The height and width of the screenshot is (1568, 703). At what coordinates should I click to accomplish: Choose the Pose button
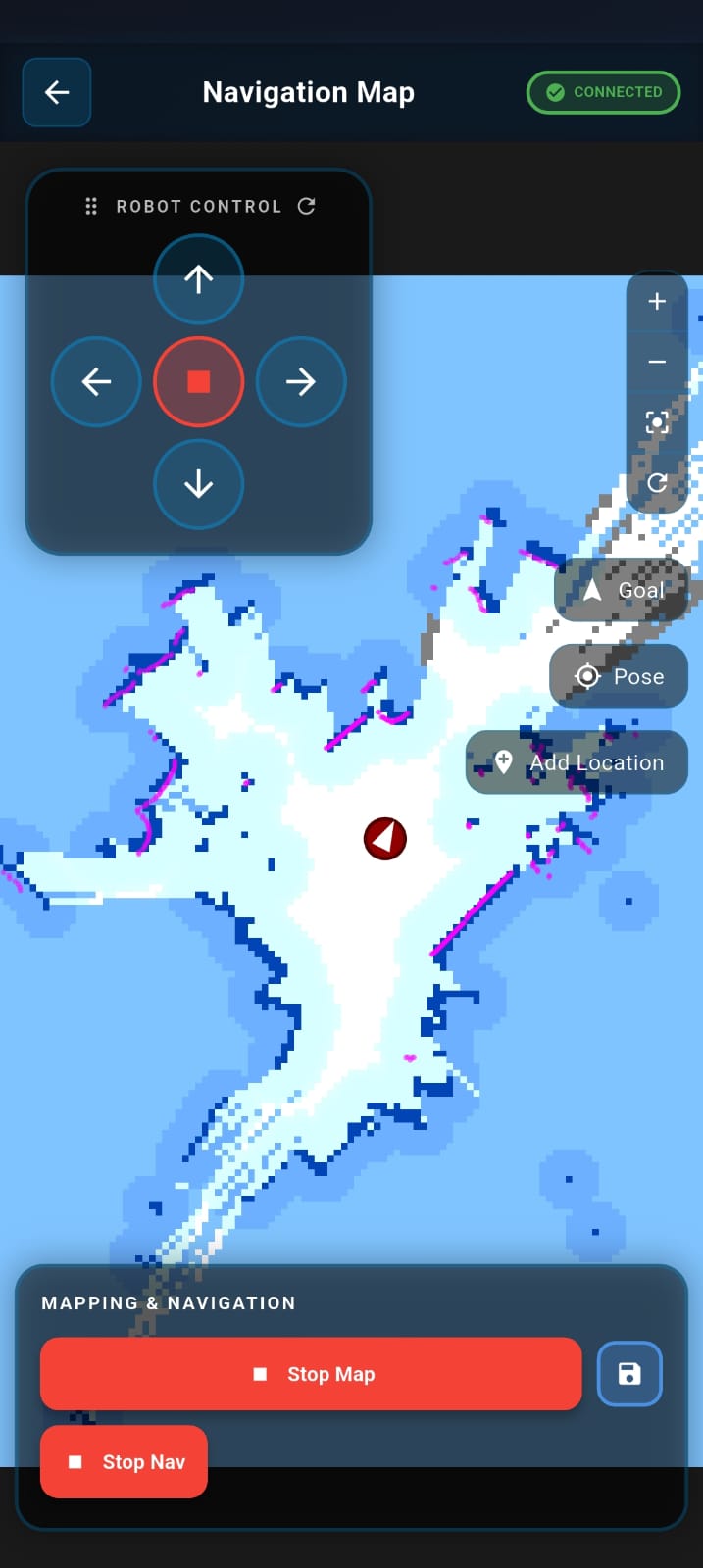[x=619, y=676]
